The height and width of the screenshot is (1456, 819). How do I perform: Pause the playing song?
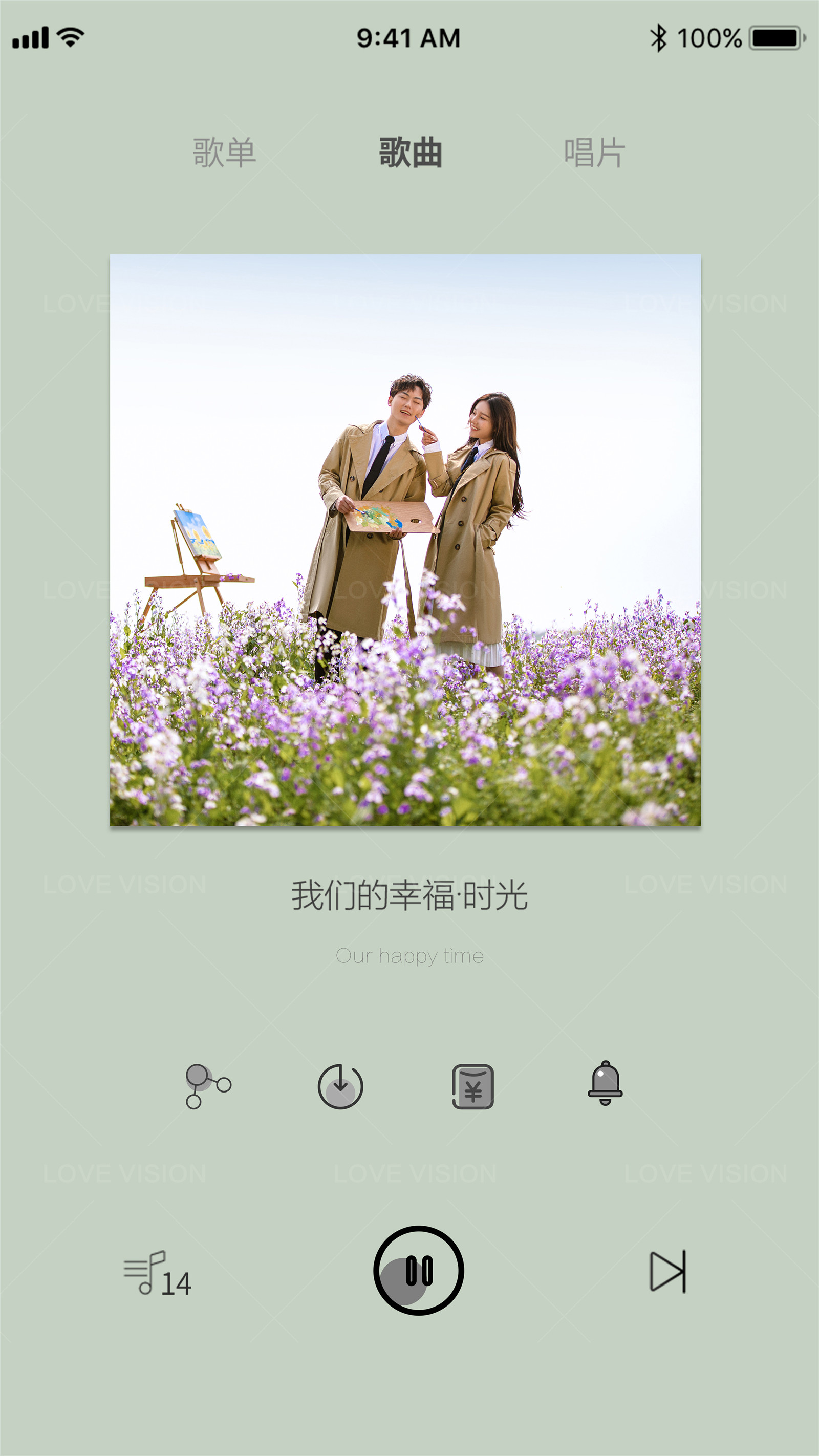(419, 1271)
